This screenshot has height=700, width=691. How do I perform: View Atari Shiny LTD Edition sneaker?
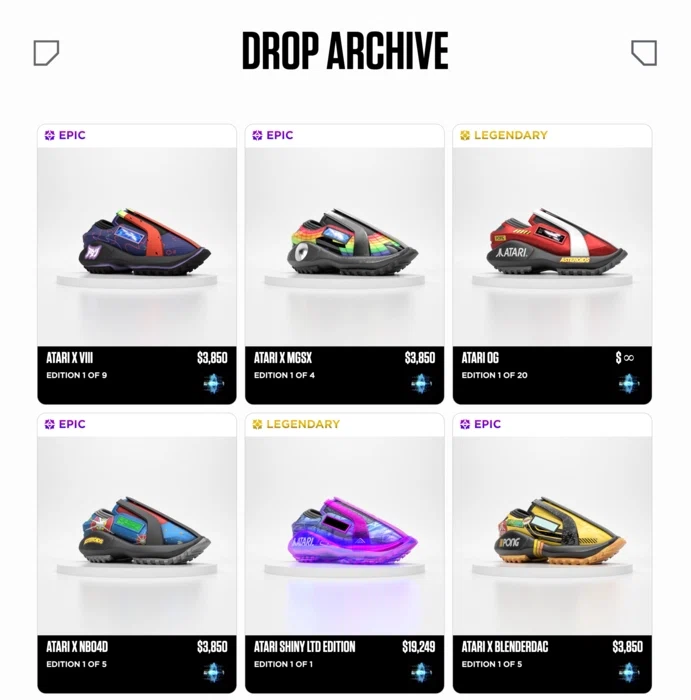pyautogui.click(x=344, y=538)
